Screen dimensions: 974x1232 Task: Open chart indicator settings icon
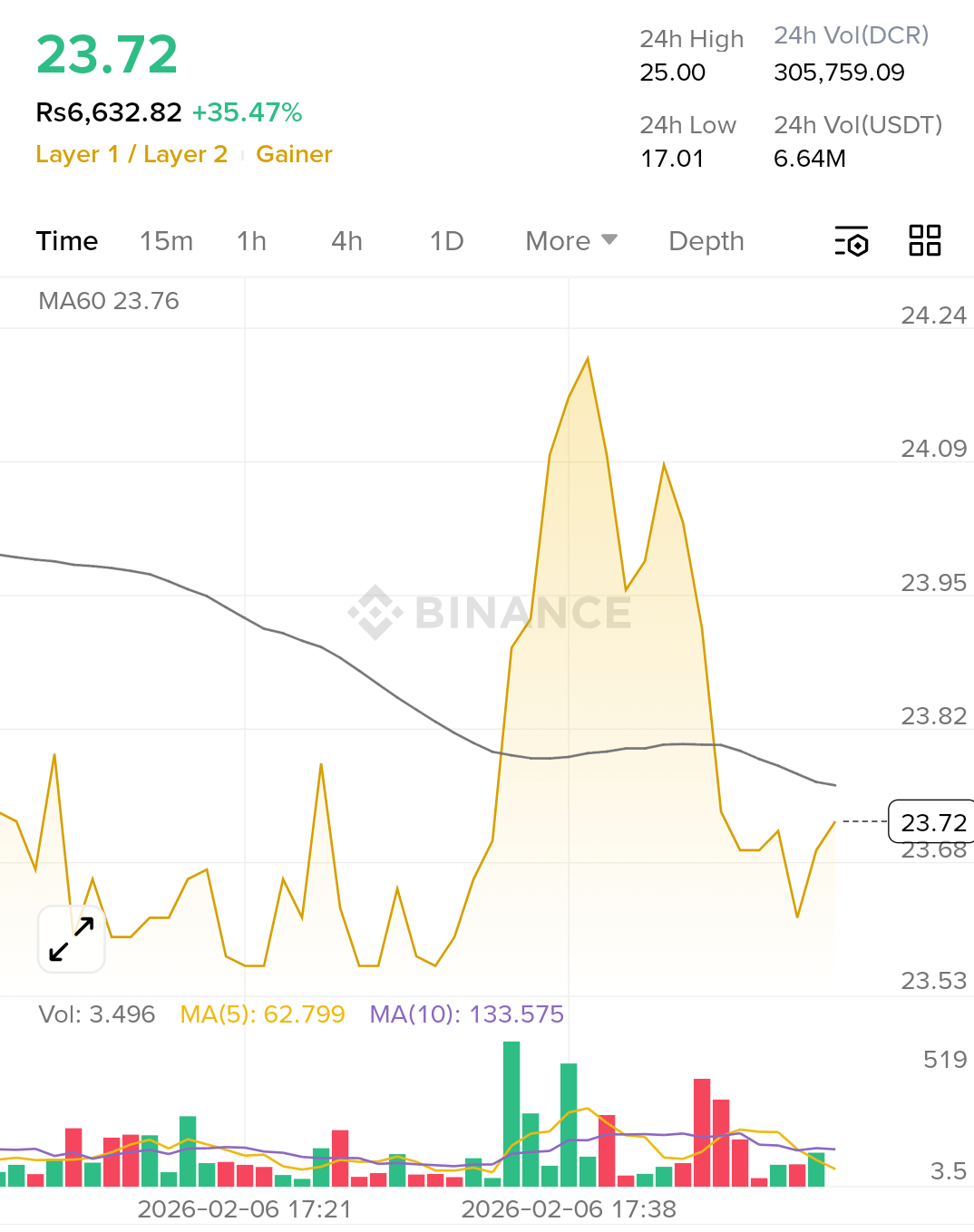click(x=851, y=241)
